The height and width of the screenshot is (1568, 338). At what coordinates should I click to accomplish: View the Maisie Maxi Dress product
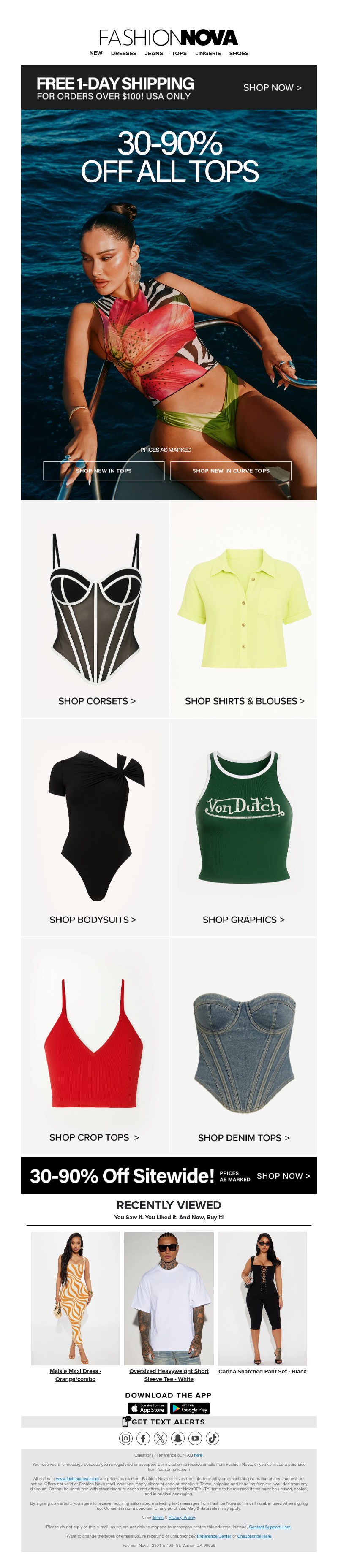(76, 1375)
